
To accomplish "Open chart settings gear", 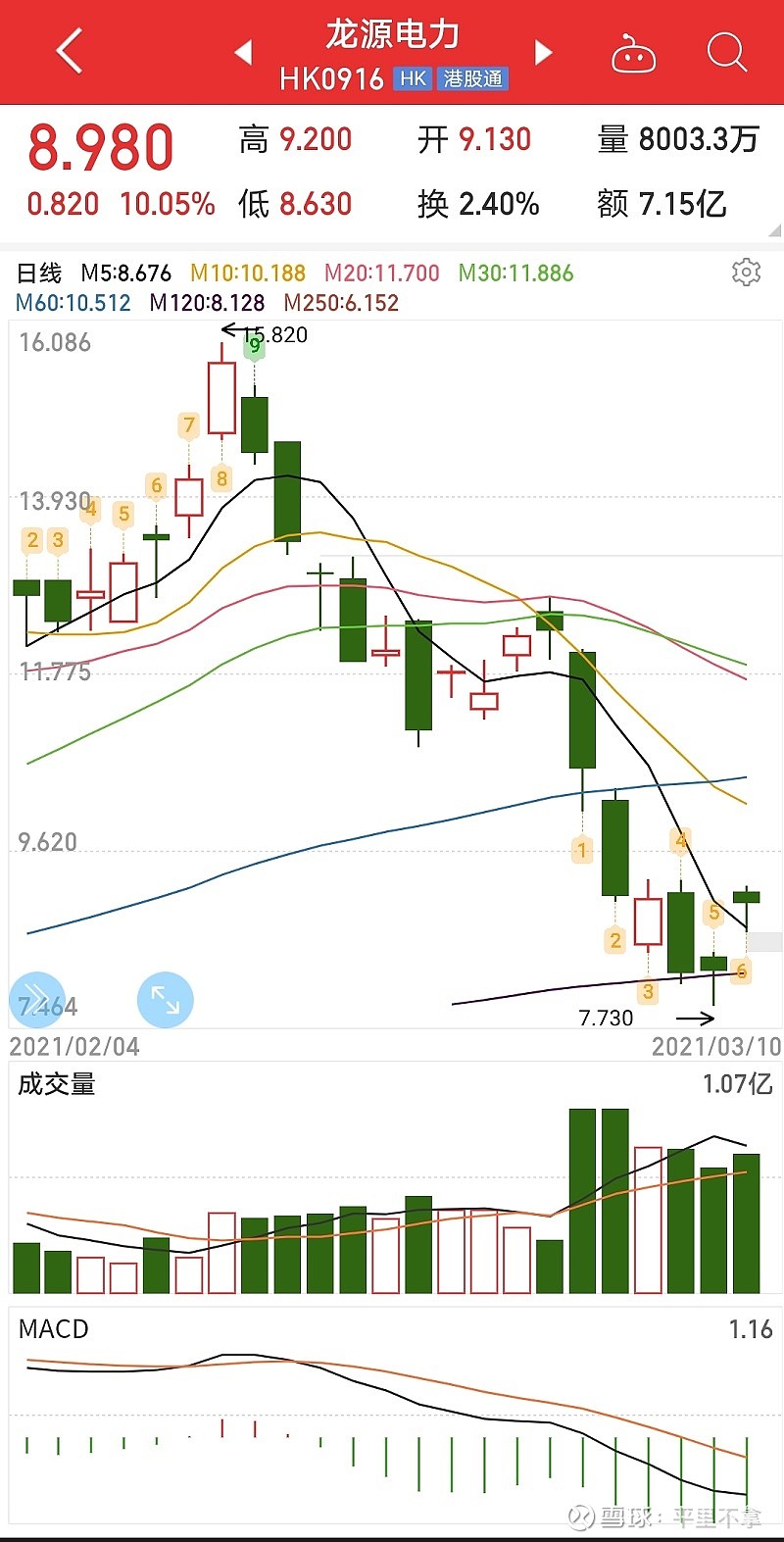I will (x=747, y=272).
